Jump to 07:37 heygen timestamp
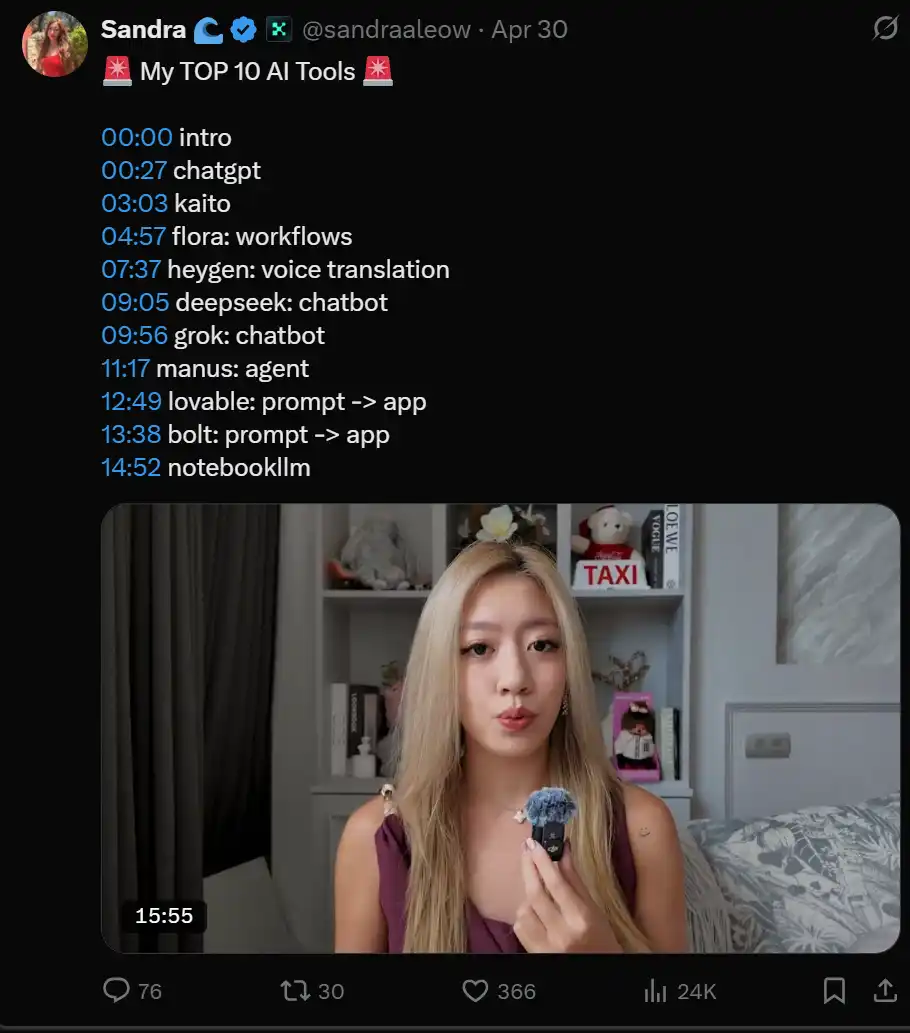The width and height of the screenshot is (910, 1033). [131, 269]
